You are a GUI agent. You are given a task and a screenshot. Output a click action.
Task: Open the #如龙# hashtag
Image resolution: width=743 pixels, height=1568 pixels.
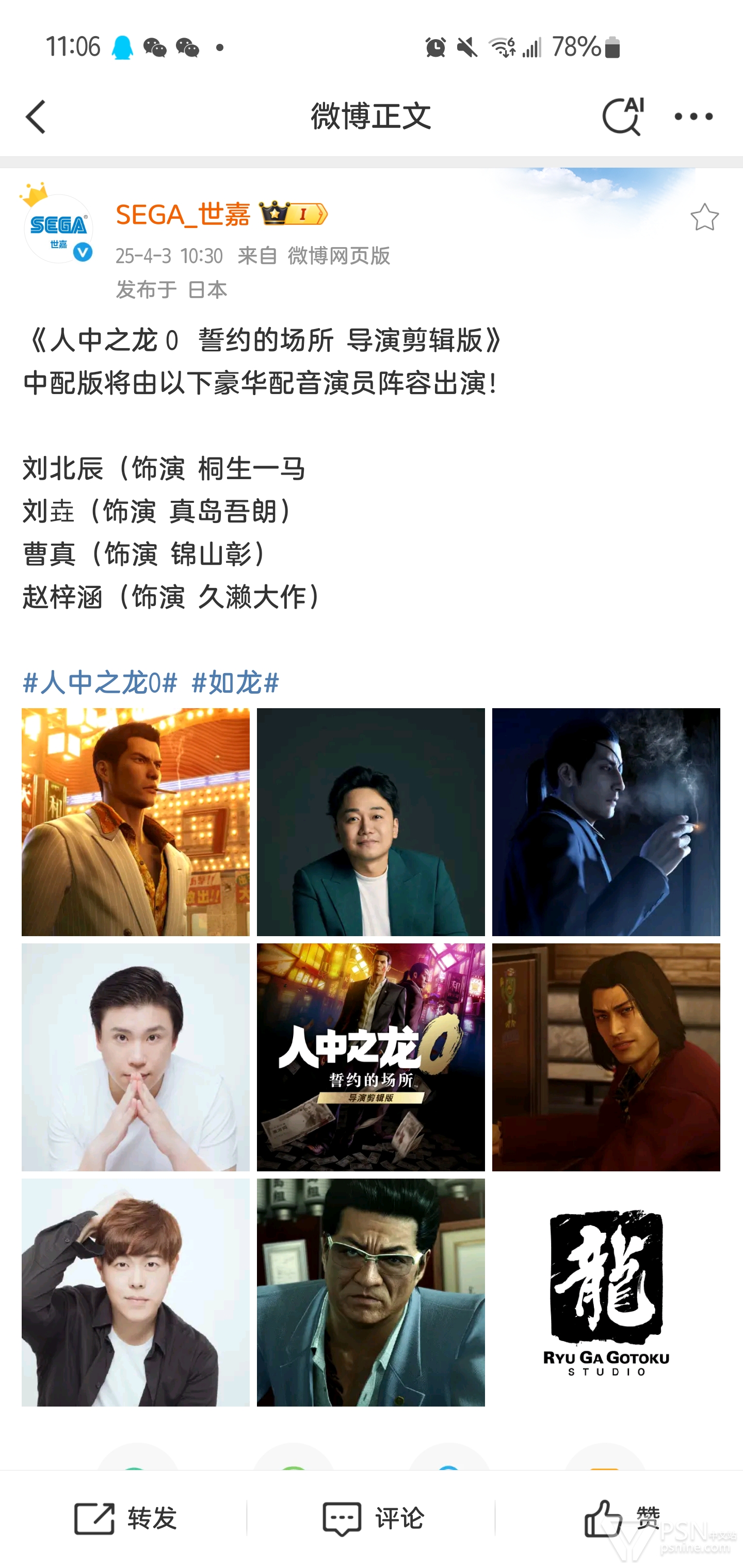point(235,682)
